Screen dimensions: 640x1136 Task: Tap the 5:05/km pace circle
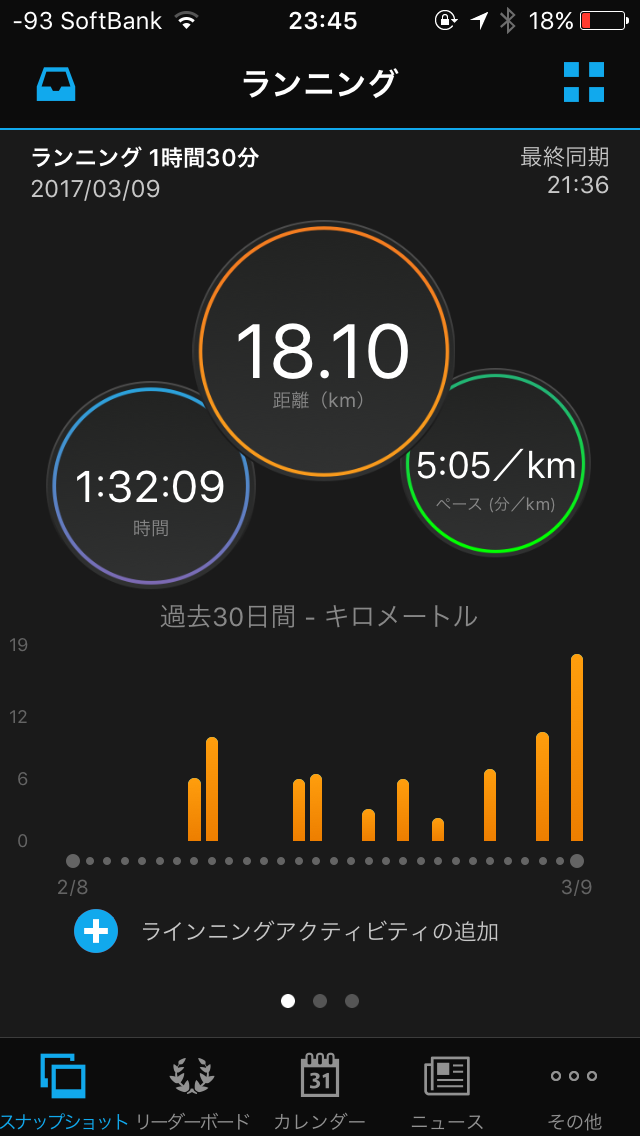point(496,463)
